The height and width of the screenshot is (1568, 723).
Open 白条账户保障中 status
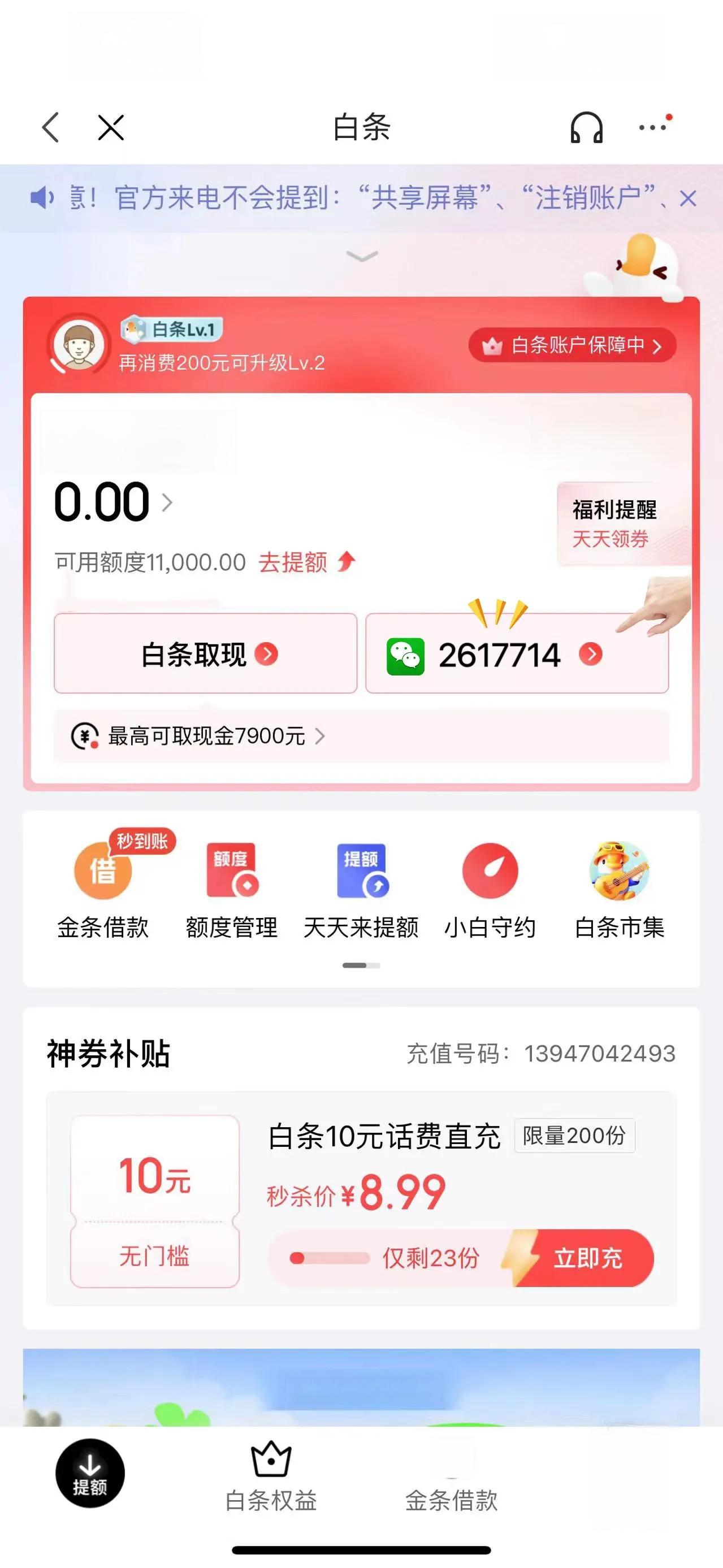[572, 345]
